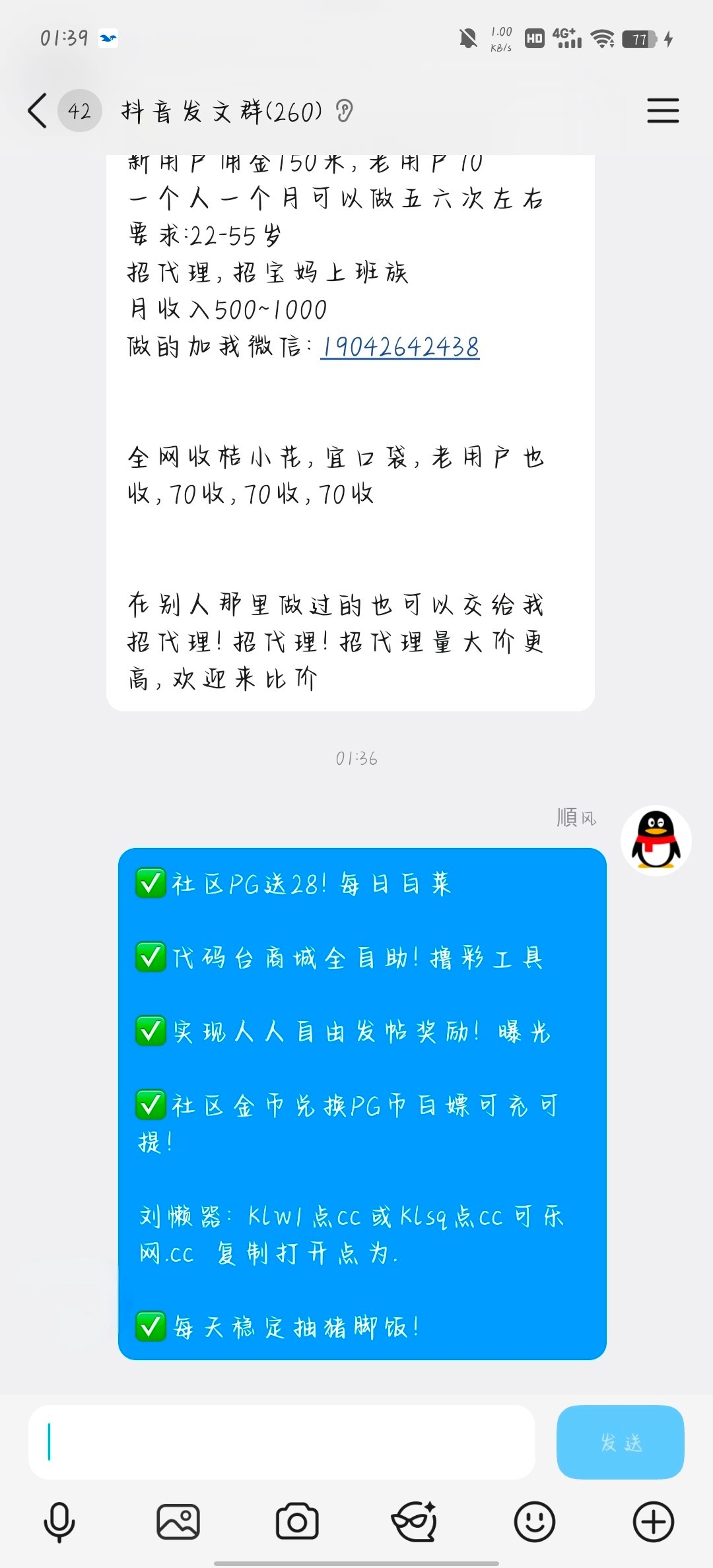This screenshot has width=713, height=1568.
Task: Record a voice message with microphone
Action: pos(59,1522)
